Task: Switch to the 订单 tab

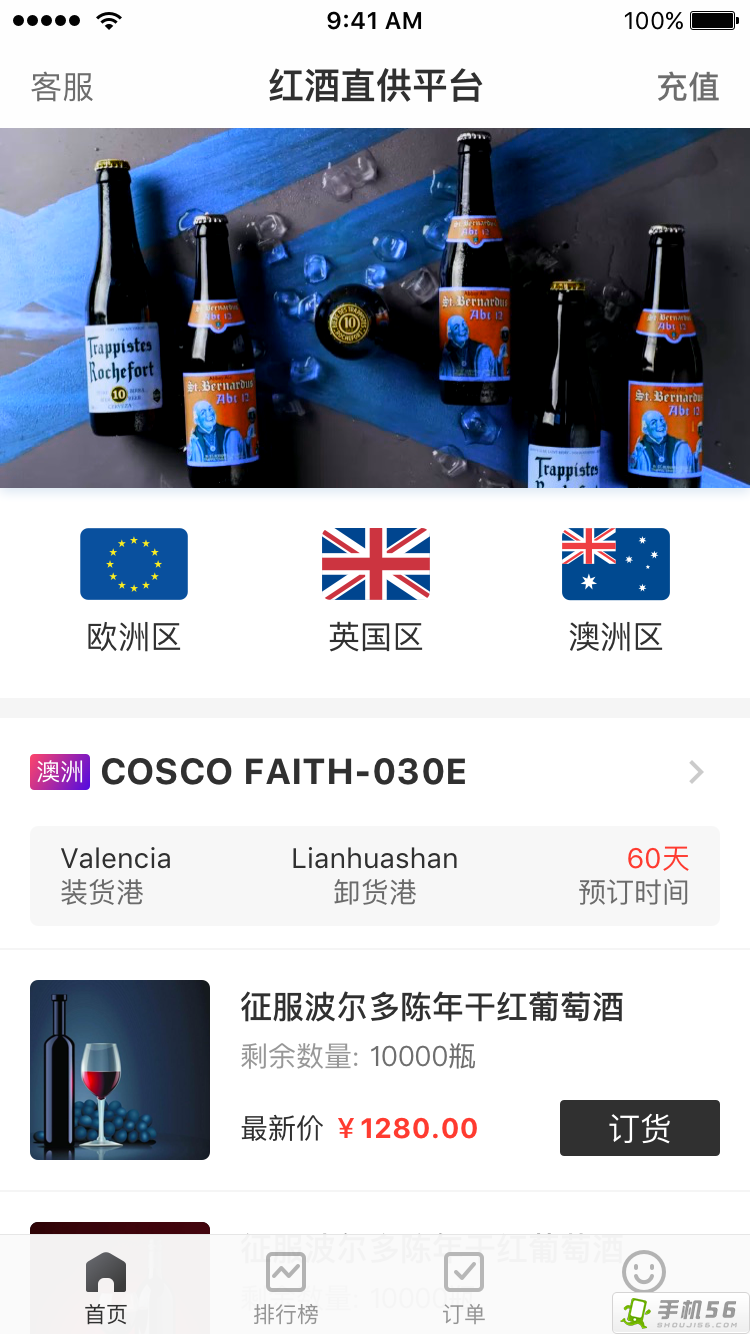Action: (x=463, y=1289)
